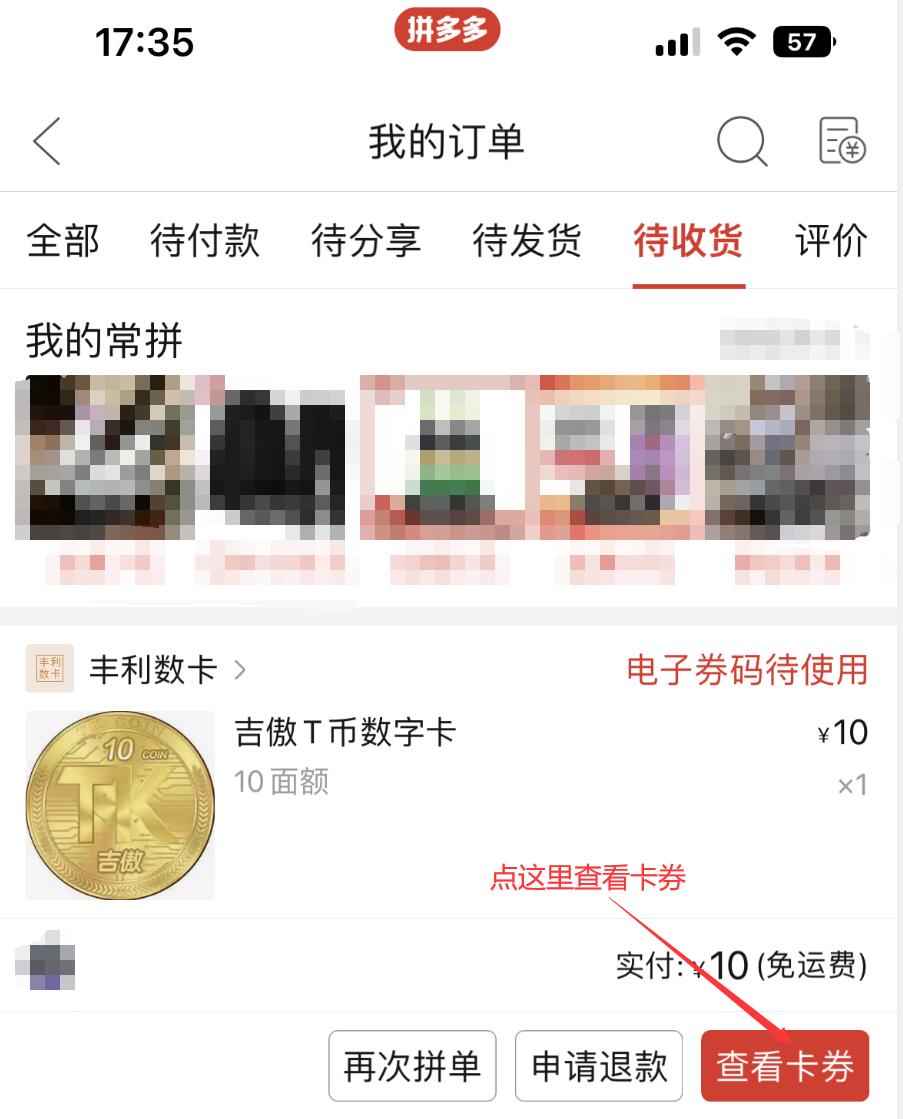Image resolution: width=903 pixels, height=1119 pixels.
Task: Go back from My Orders
Action: (47, 141)
